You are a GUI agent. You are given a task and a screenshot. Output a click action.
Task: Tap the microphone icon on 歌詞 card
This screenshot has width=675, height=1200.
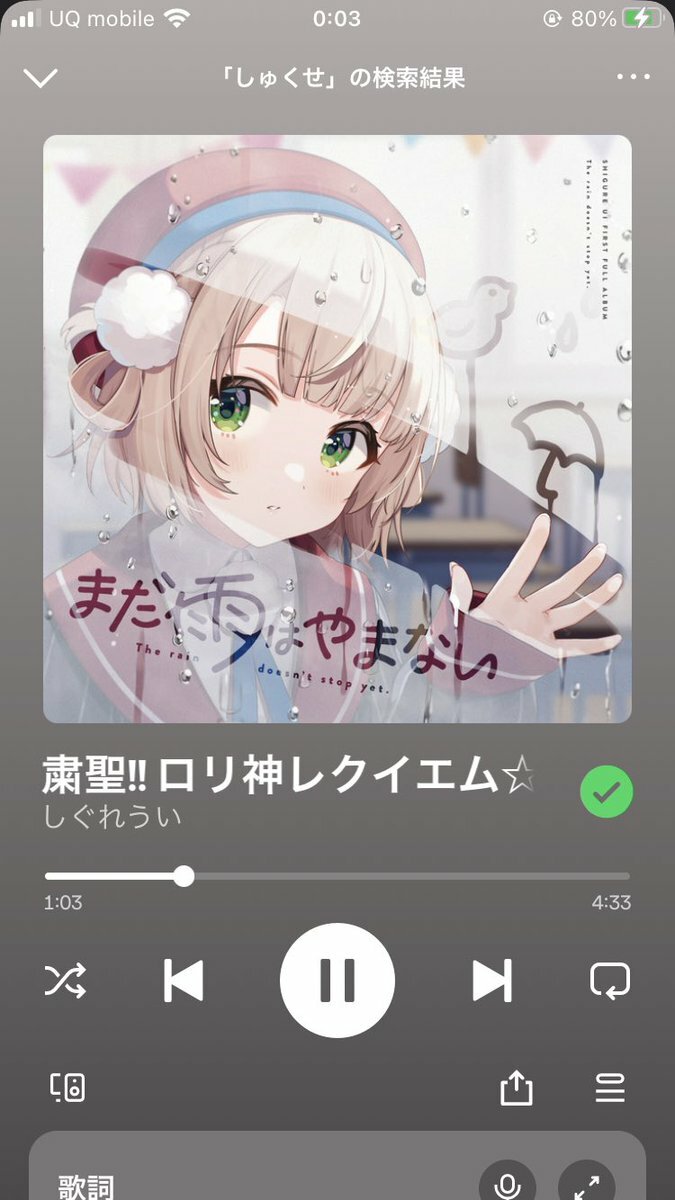pos(507,1180)
